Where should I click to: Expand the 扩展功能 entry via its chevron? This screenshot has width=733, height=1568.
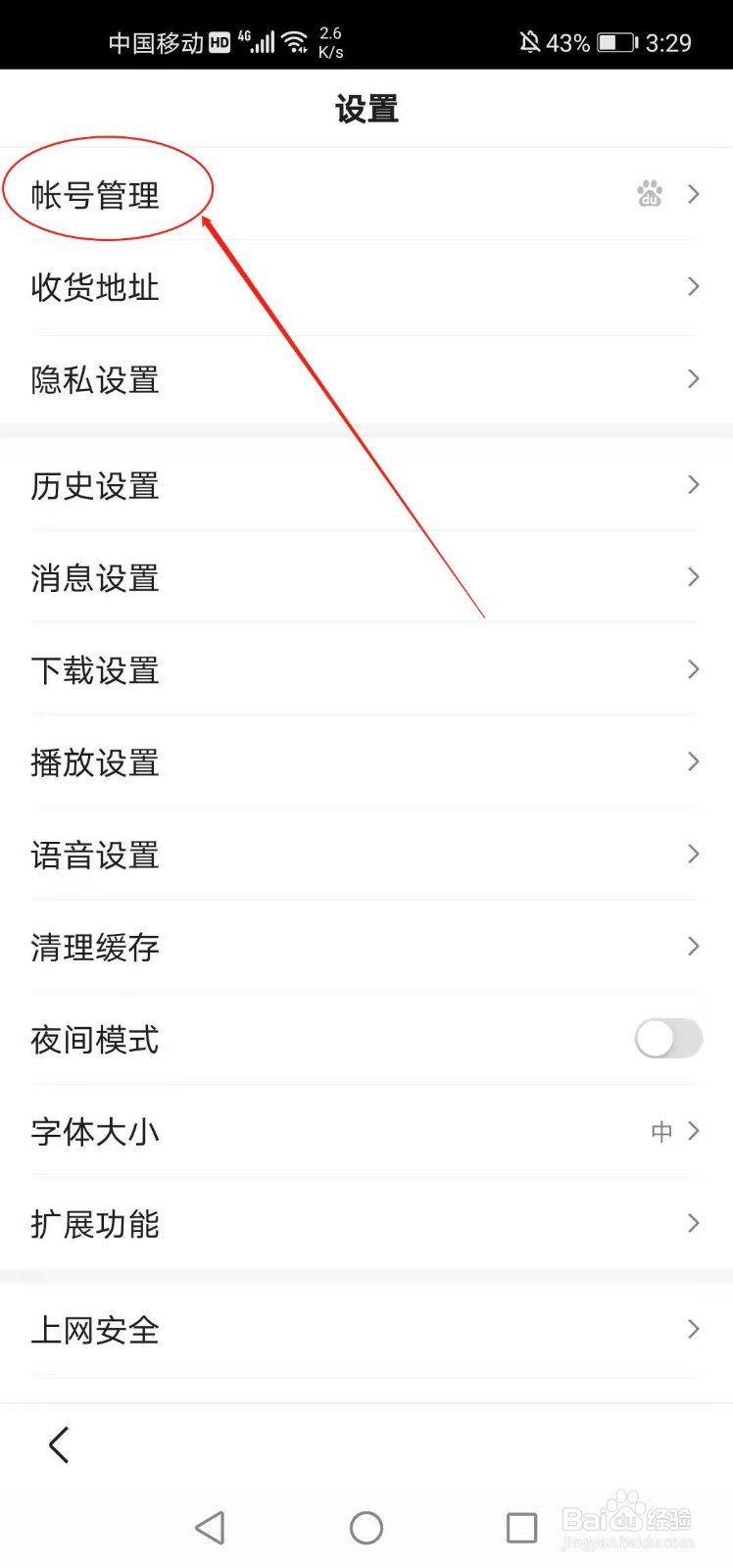pos(693,1223)
